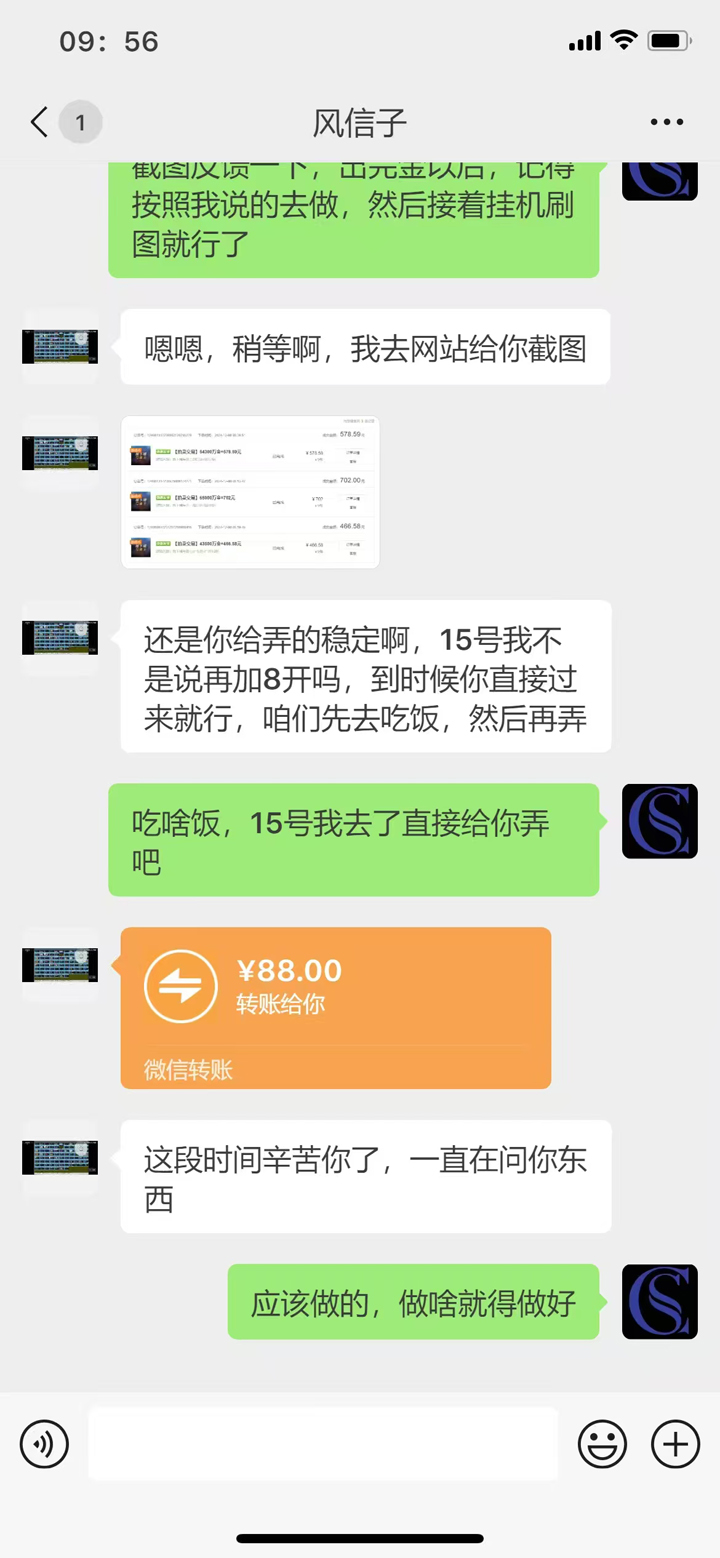Open the chat options menu
720x1558 pixels.
pos(666,123)
